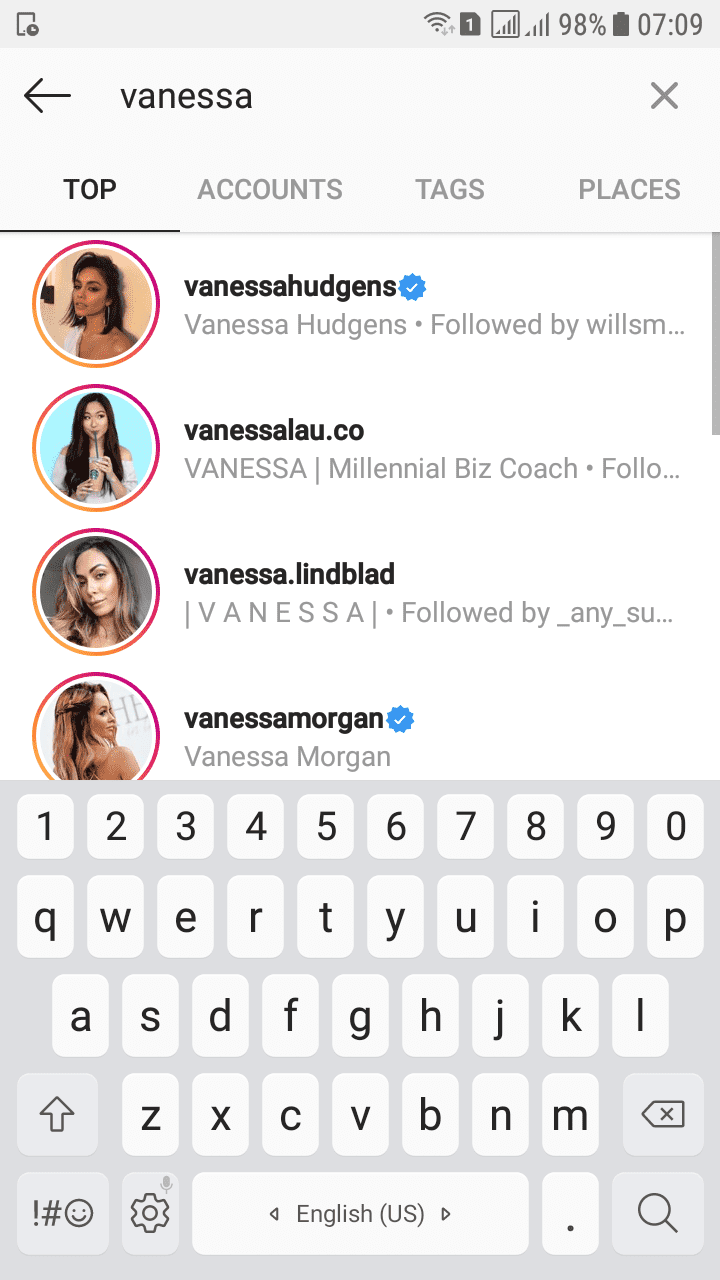Switch to the Places tab
This screenshot has width=720, height=1280.
click(x=630, y=189)
